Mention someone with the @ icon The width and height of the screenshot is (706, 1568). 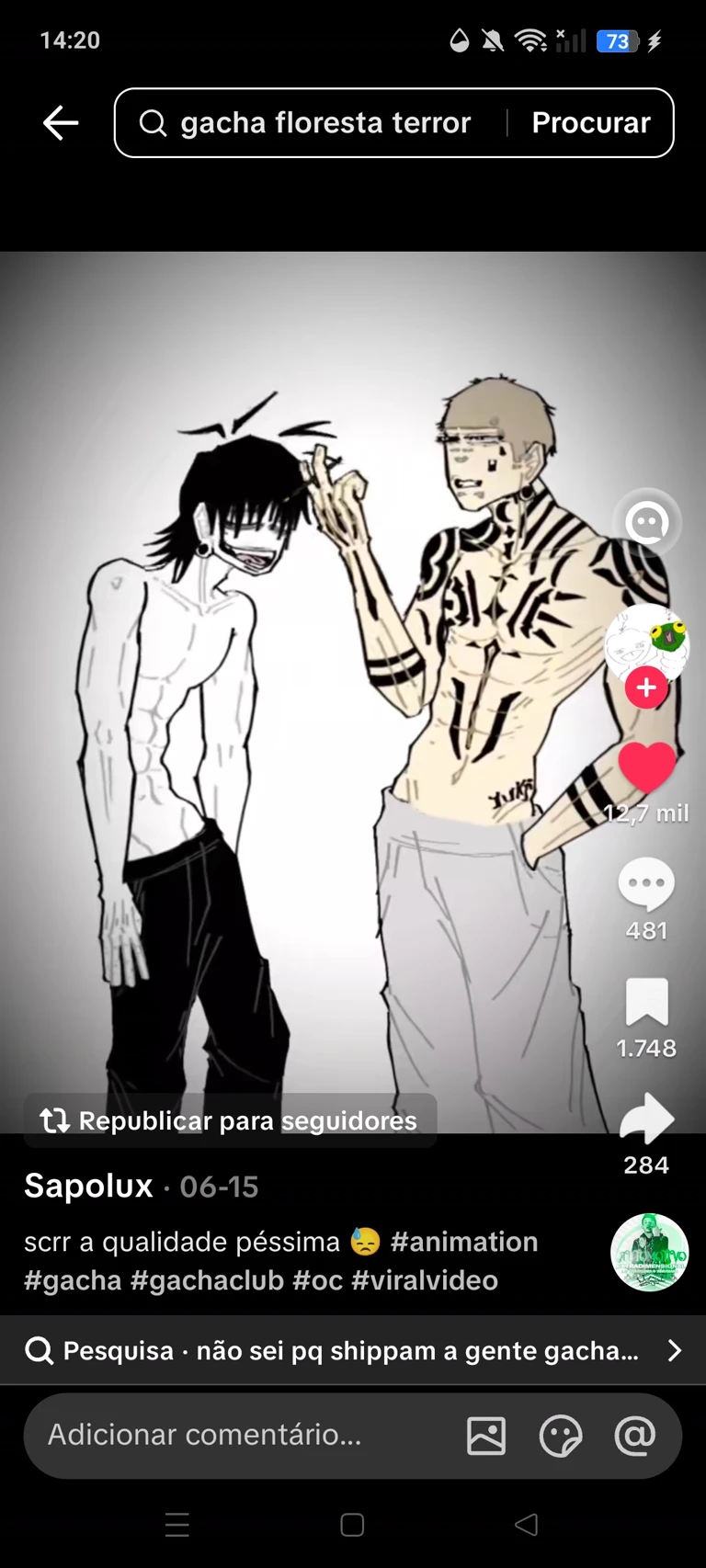(x=635, y=1435)
